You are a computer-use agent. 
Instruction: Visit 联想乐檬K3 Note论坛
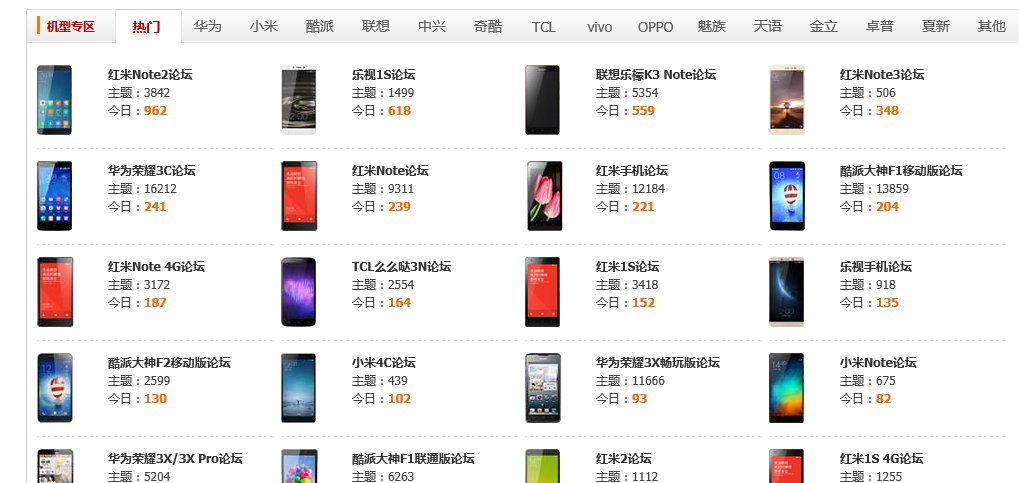coord(656,75)
